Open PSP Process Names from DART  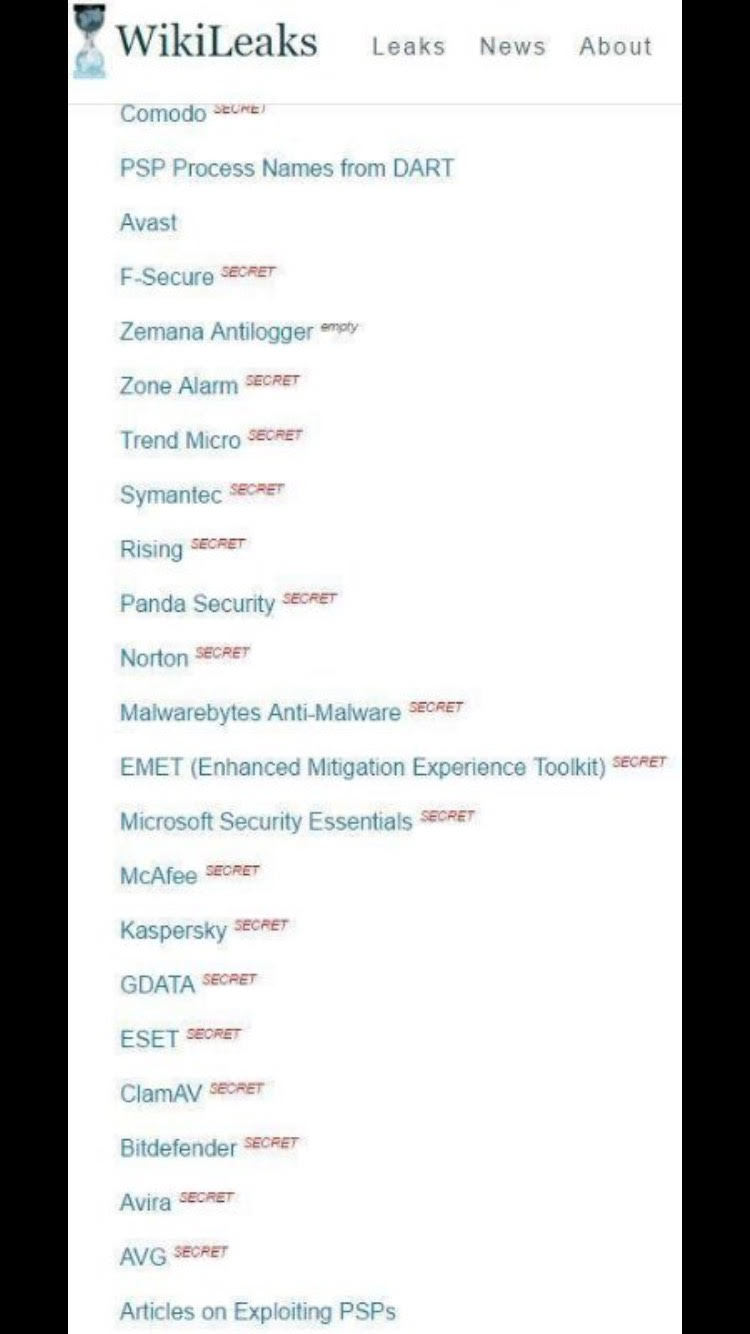286,168
